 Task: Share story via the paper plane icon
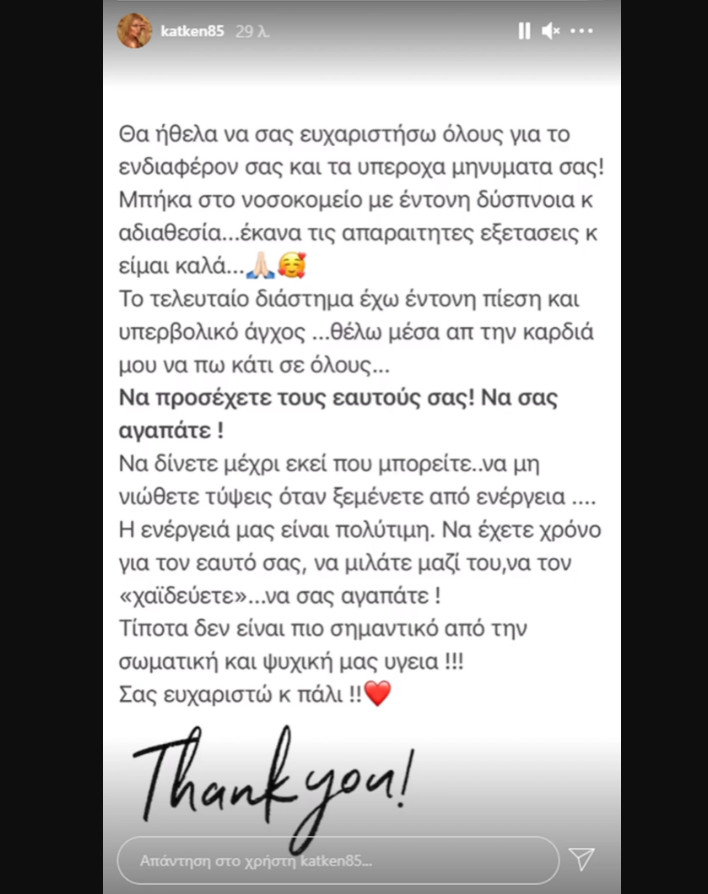(581, 859)
